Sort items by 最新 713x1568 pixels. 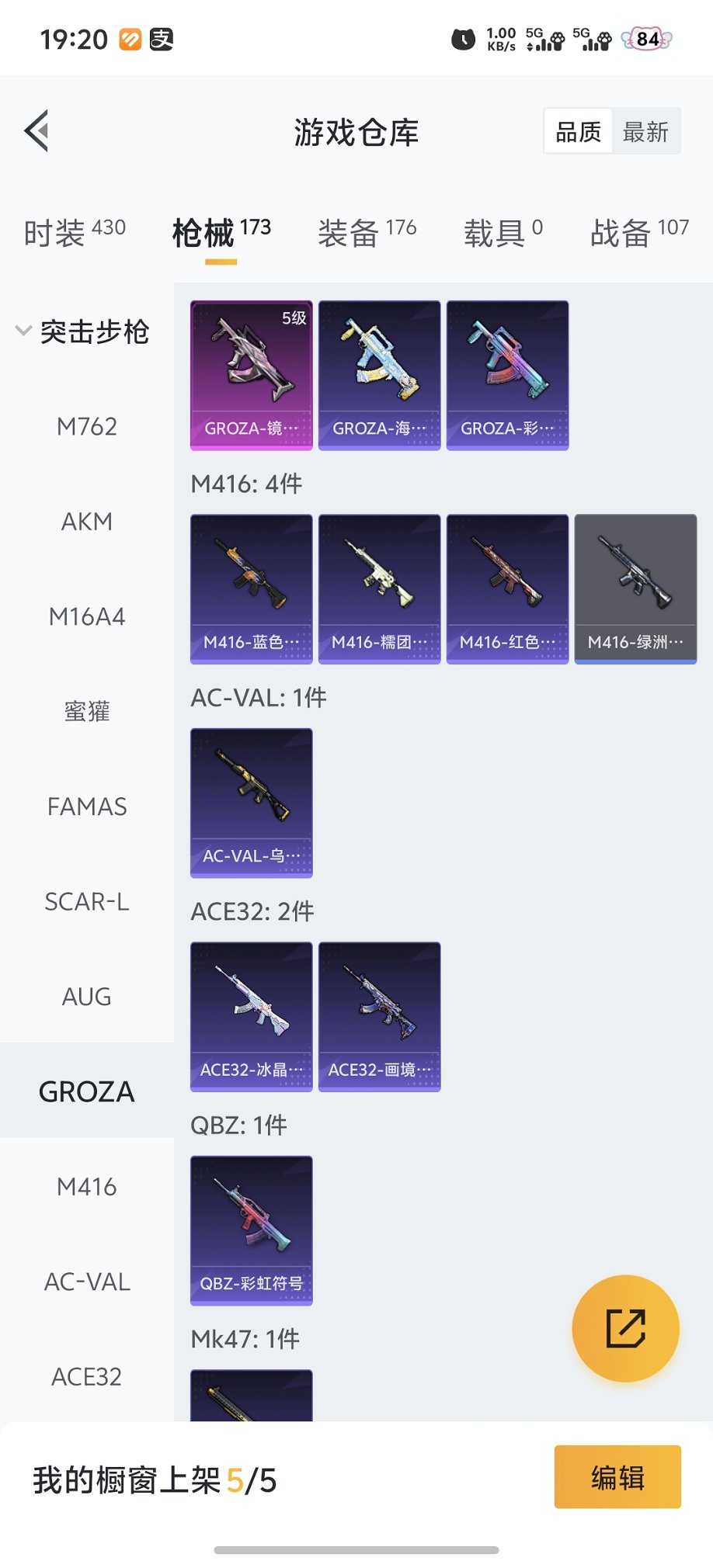pos(645,131)
